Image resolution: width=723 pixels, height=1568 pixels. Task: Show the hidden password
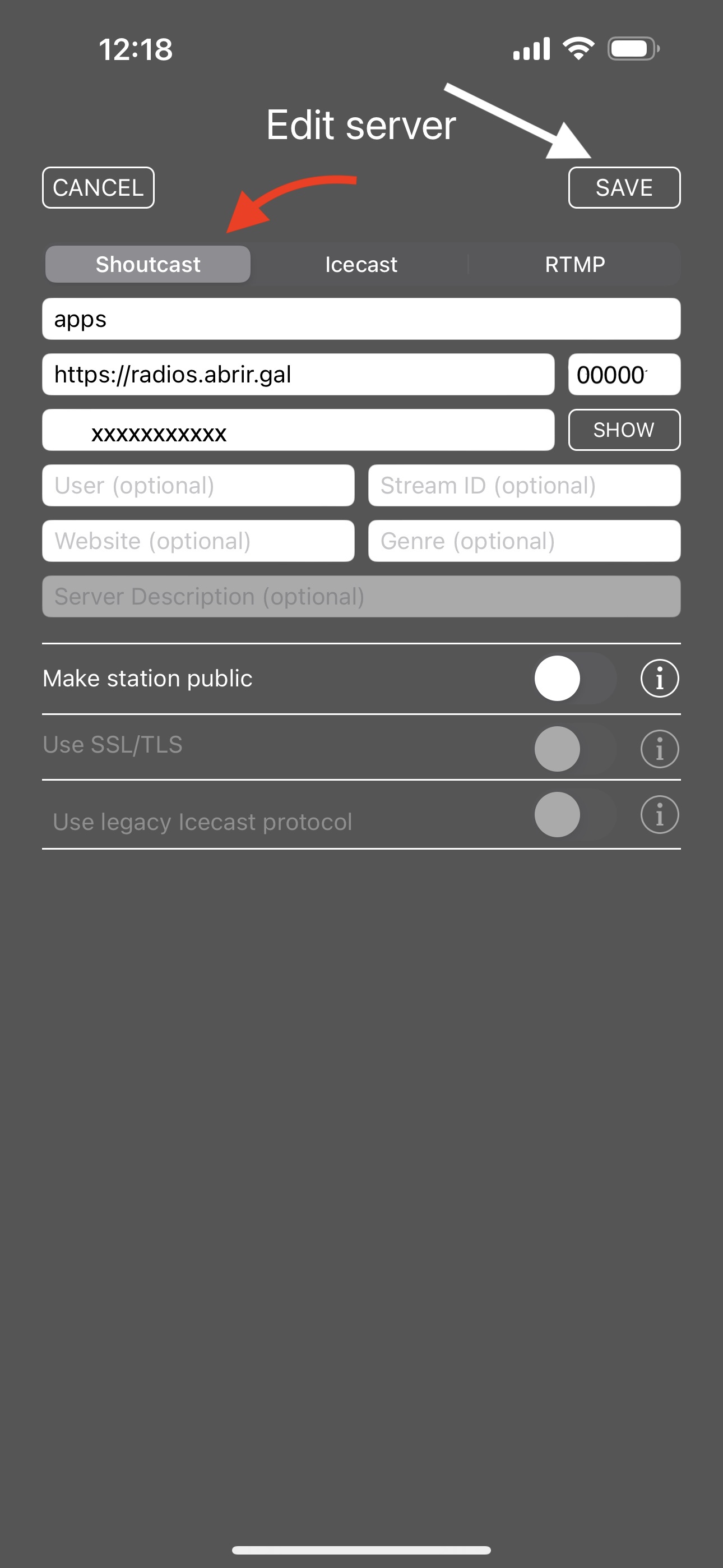624,430
